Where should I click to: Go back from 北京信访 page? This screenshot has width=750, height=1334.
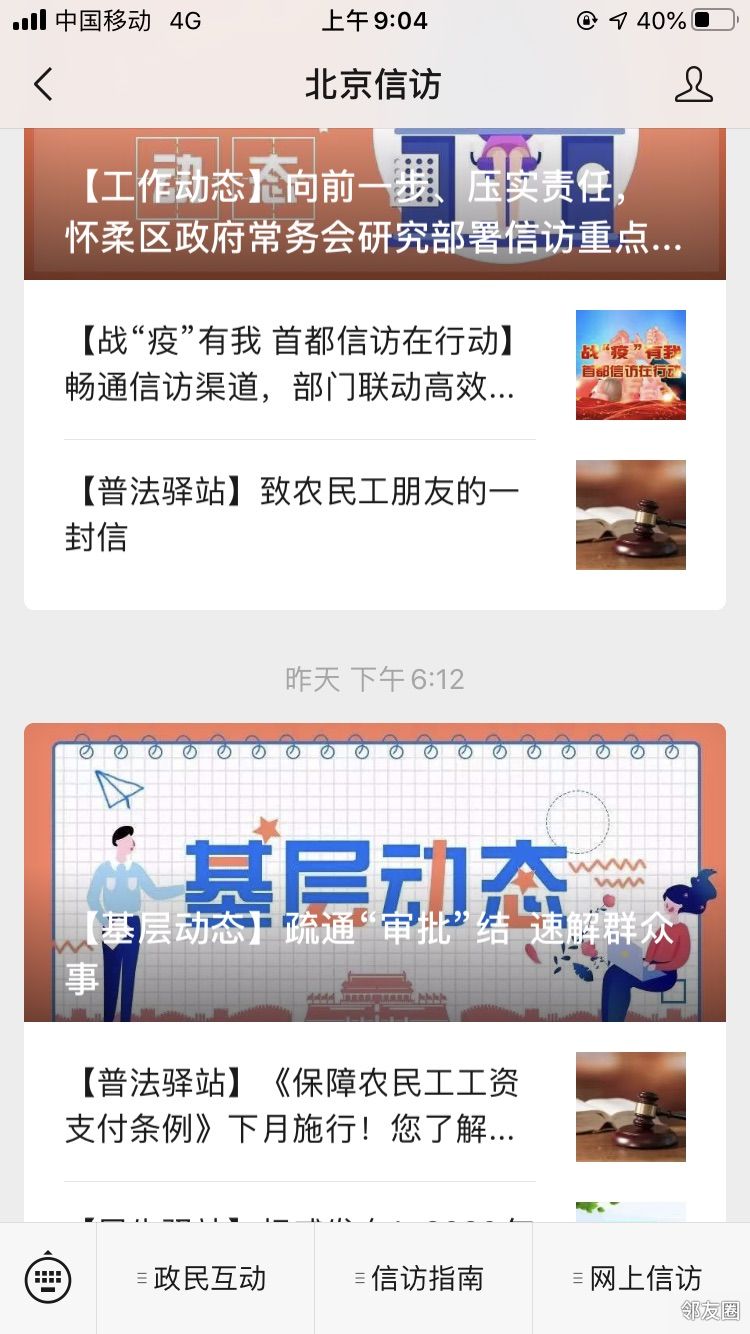43,85
